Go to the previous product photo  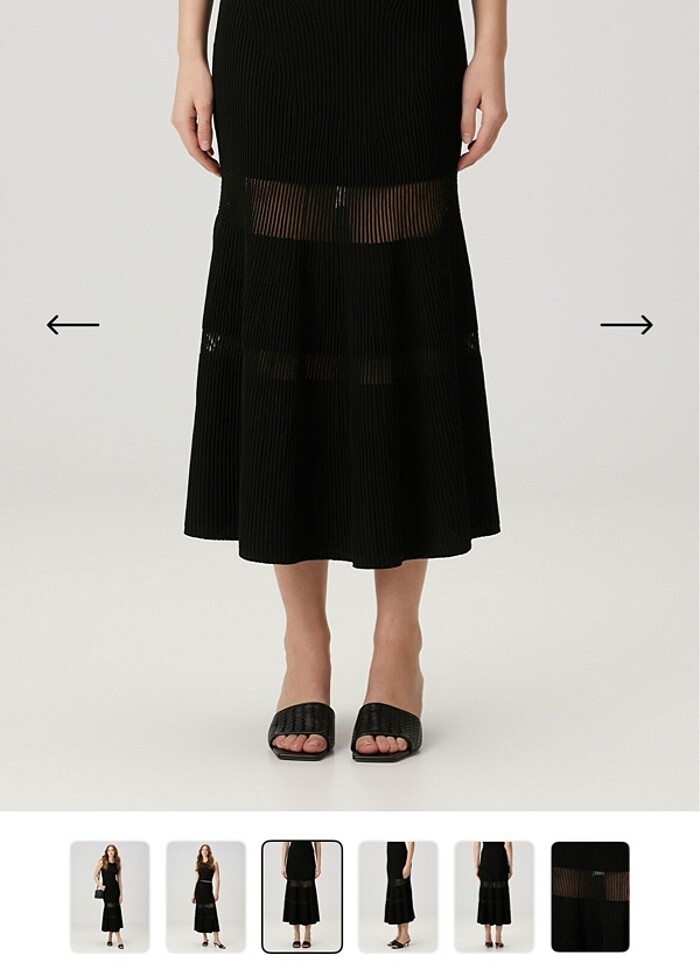[x=72, y=325]
